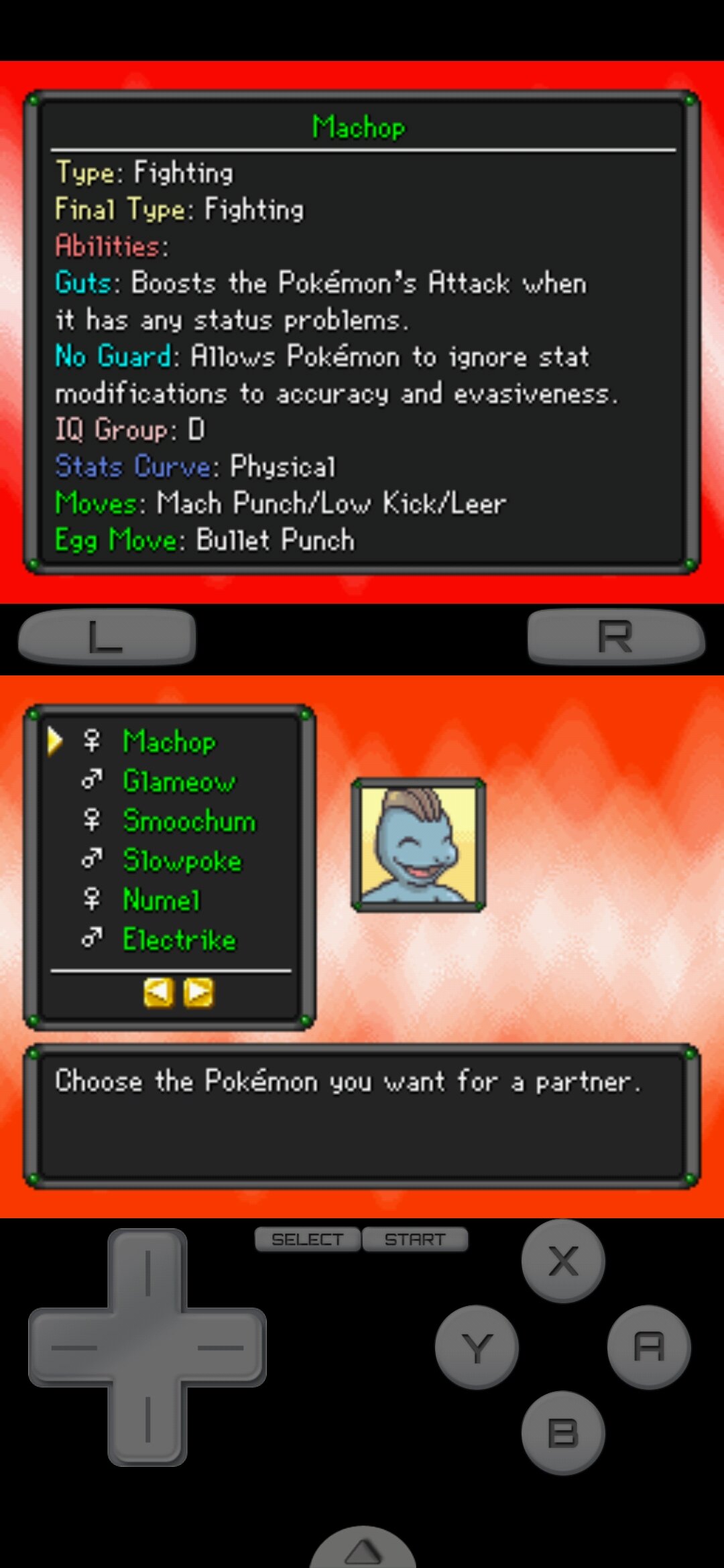Tap D-pad up direction
724x1568 pixels.
[147, 1272]
